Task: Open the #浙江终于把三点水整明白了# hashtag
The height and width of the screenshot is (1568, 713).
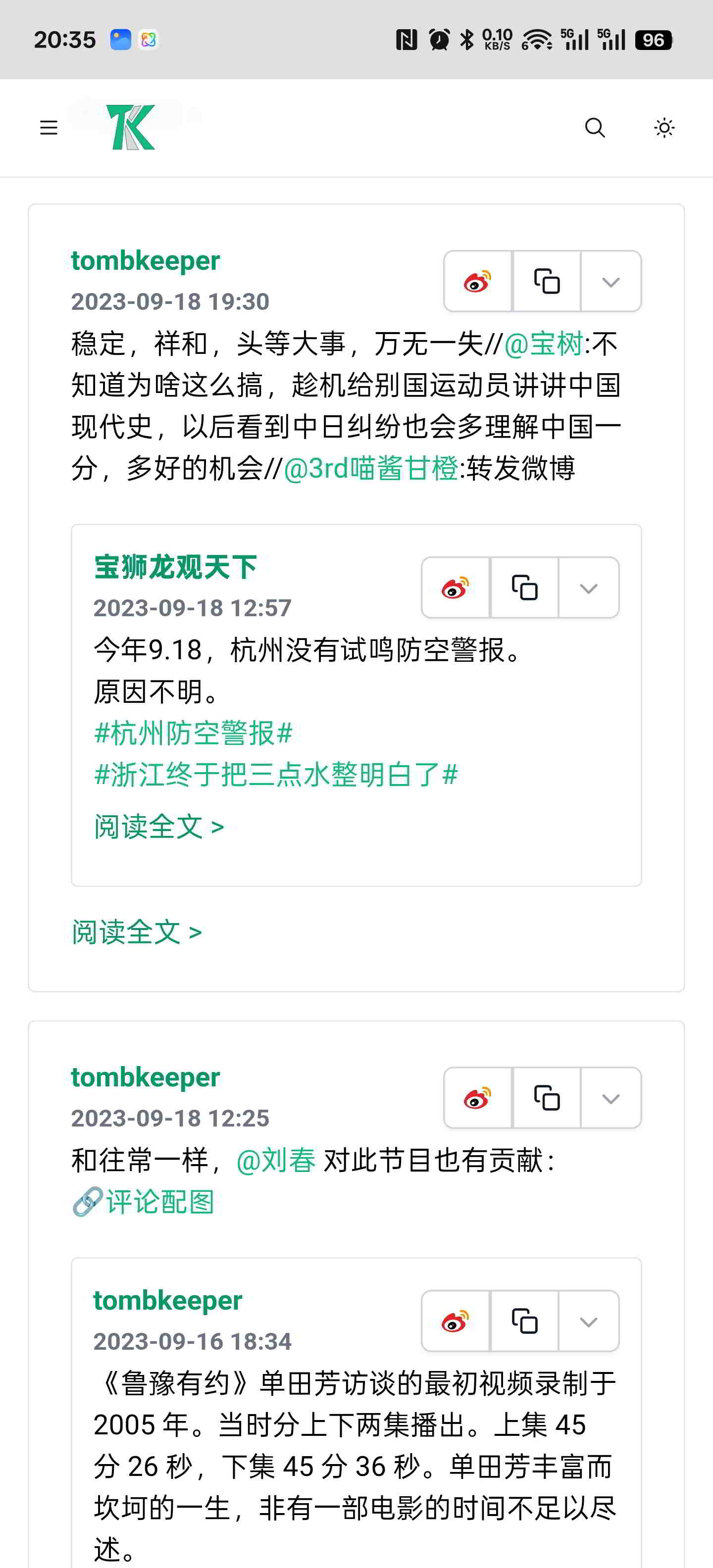Action: 276,775
